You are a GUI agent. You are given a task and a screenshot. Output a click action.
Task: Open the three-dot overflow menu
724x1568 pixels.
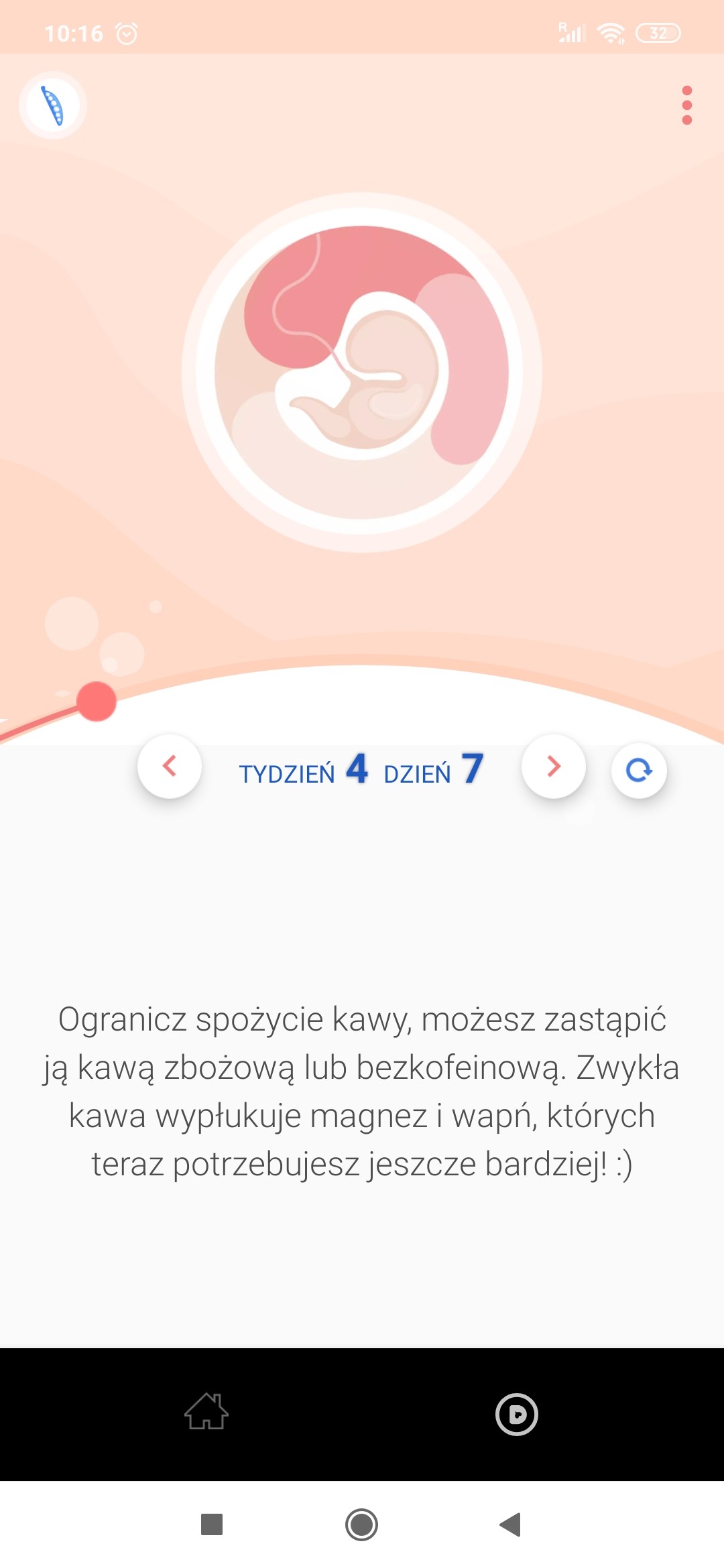(x=686, y=105)
